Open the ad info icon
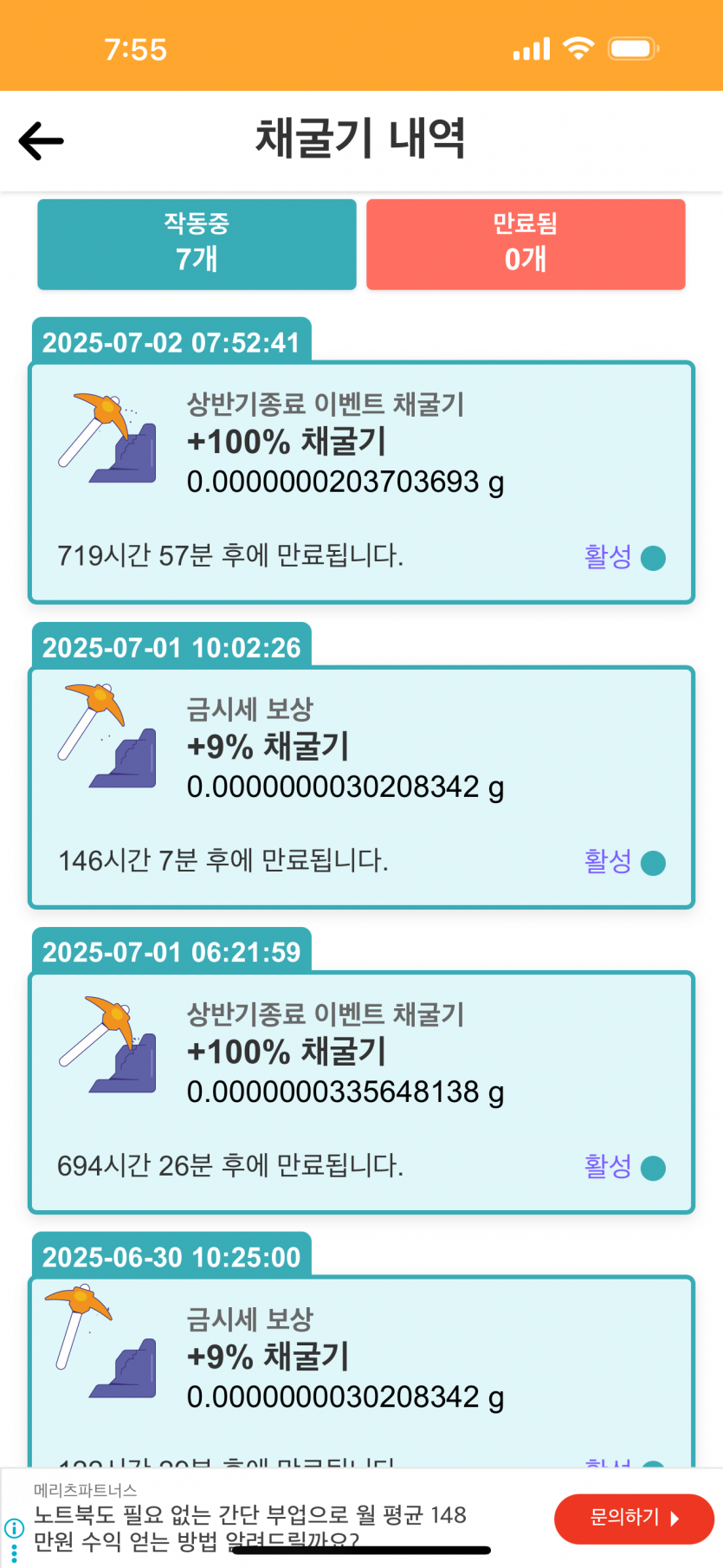Image resolution: width=723 pixels, height=1568 pixels. (x=13, y=1528)
